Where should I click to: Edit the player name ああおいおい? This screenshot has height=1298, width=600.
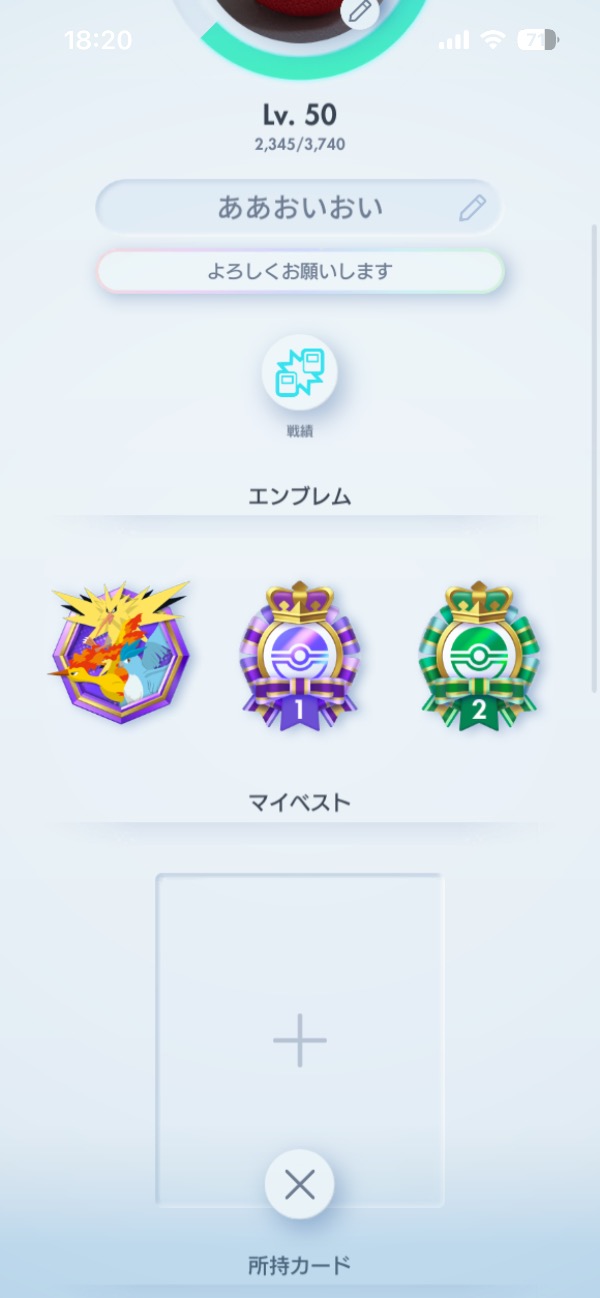point(472,208)
